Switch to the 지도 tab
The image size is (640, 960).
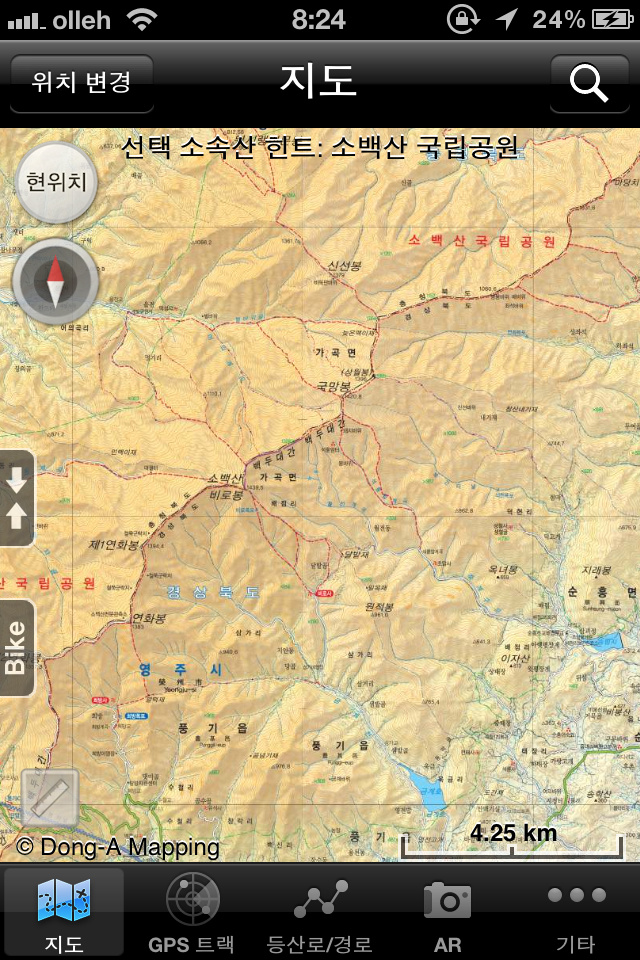coord(64,914)
